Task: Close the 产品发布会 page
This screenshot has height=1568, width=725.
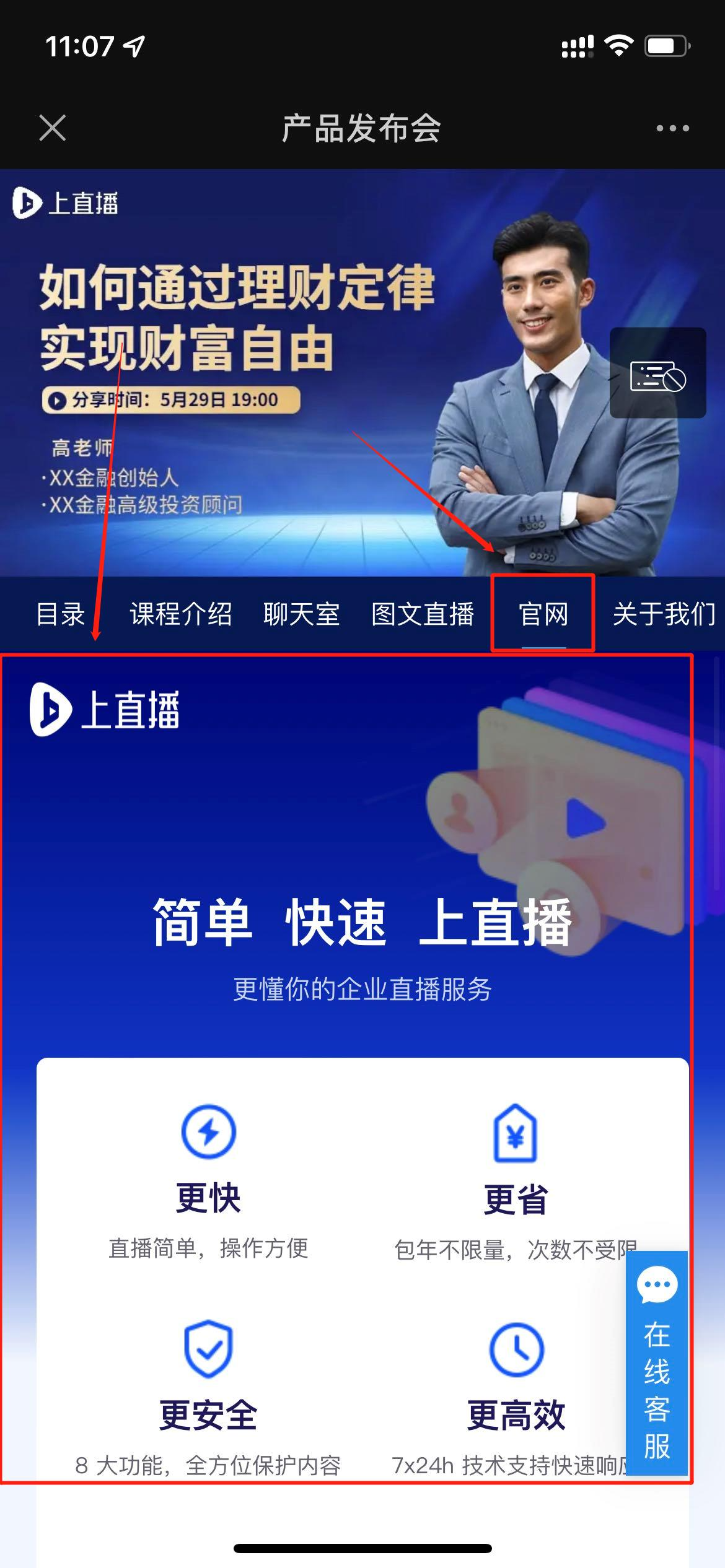Action: pos(52,128)
